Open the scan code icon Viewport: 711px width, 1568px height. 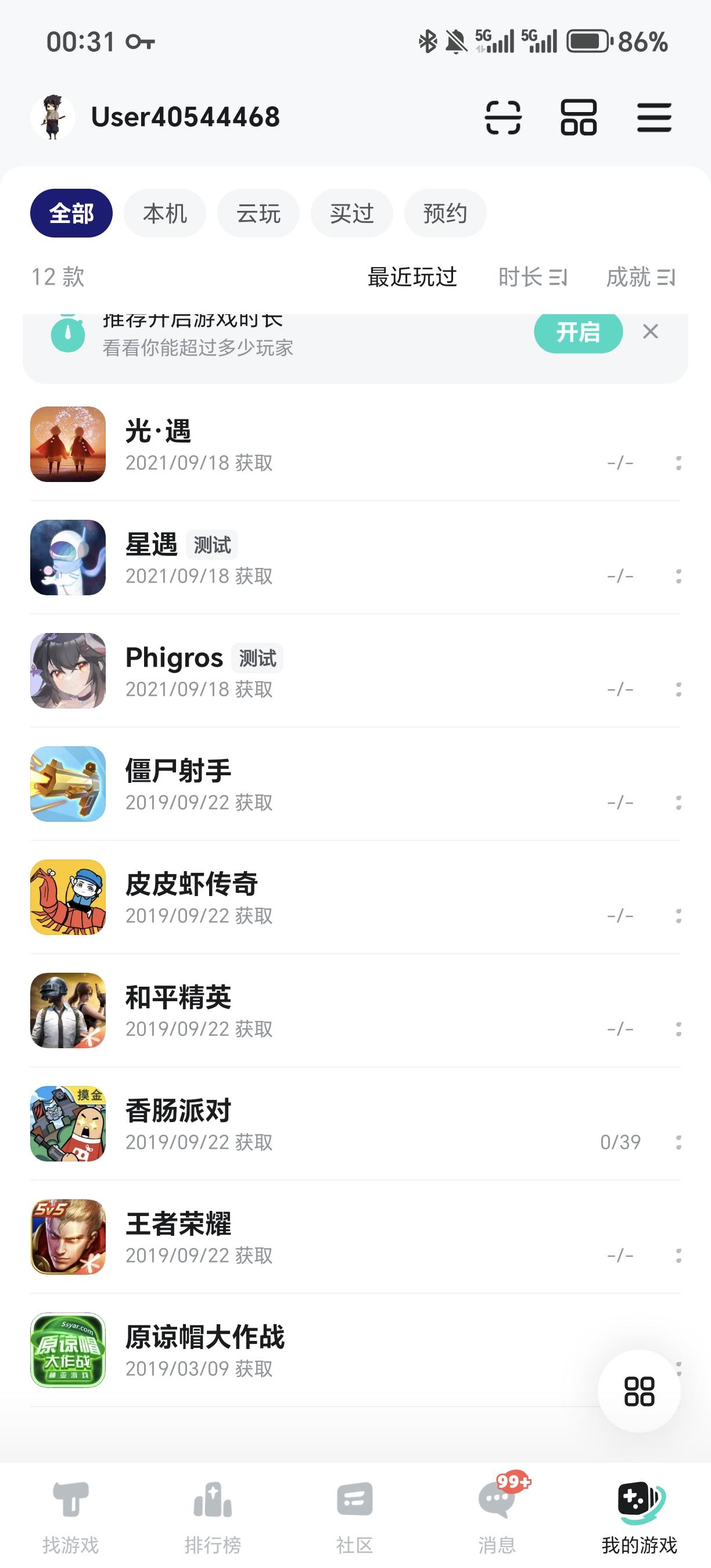coord(503,117)
